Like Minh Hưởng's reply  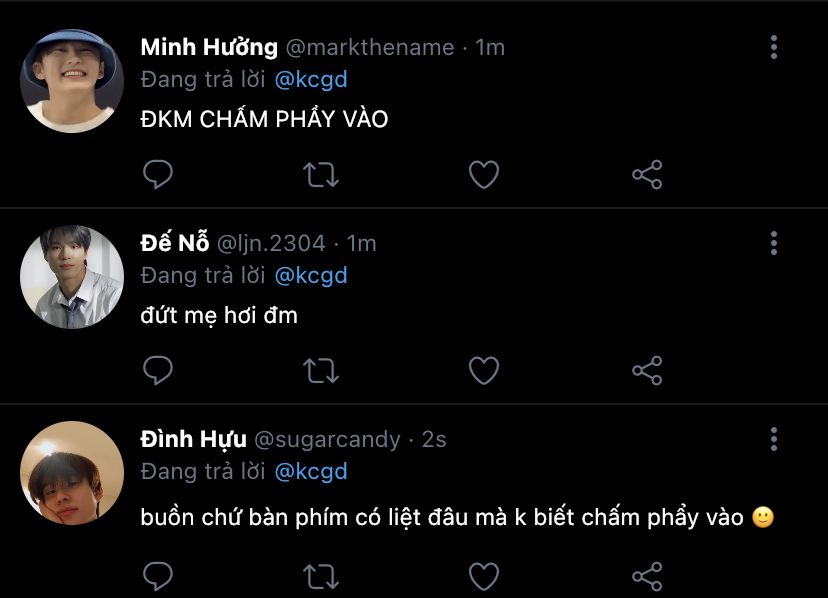point(484,176)
